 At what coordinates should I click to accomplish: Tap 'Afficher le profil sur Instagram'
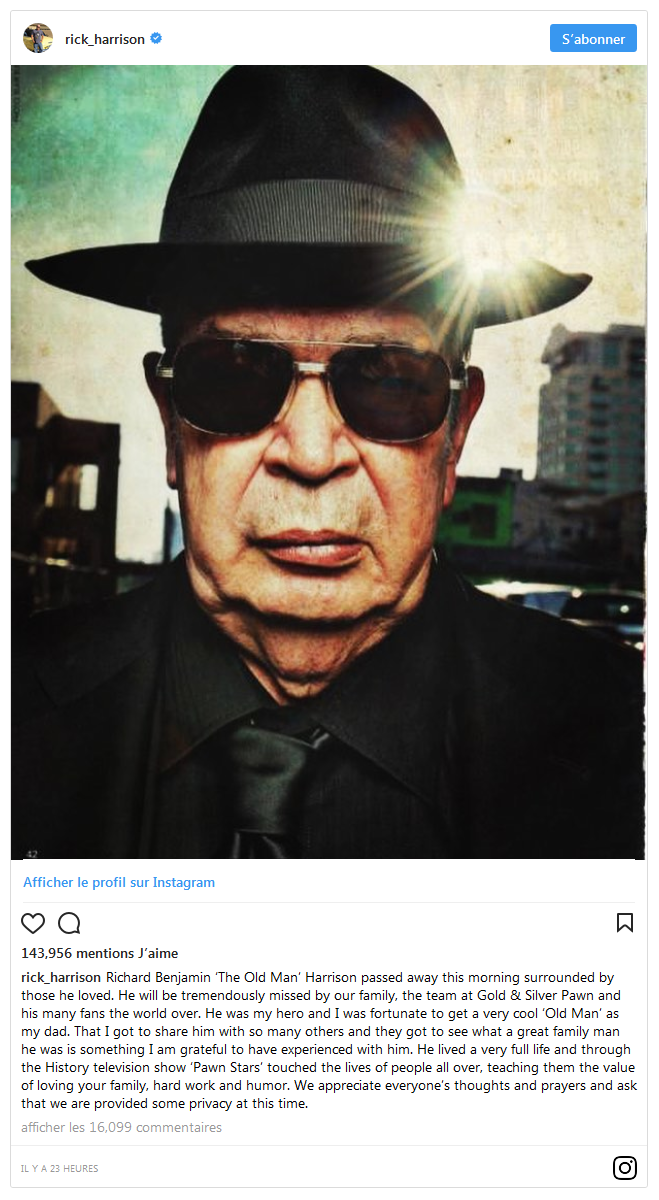click(x=119, y=882)
